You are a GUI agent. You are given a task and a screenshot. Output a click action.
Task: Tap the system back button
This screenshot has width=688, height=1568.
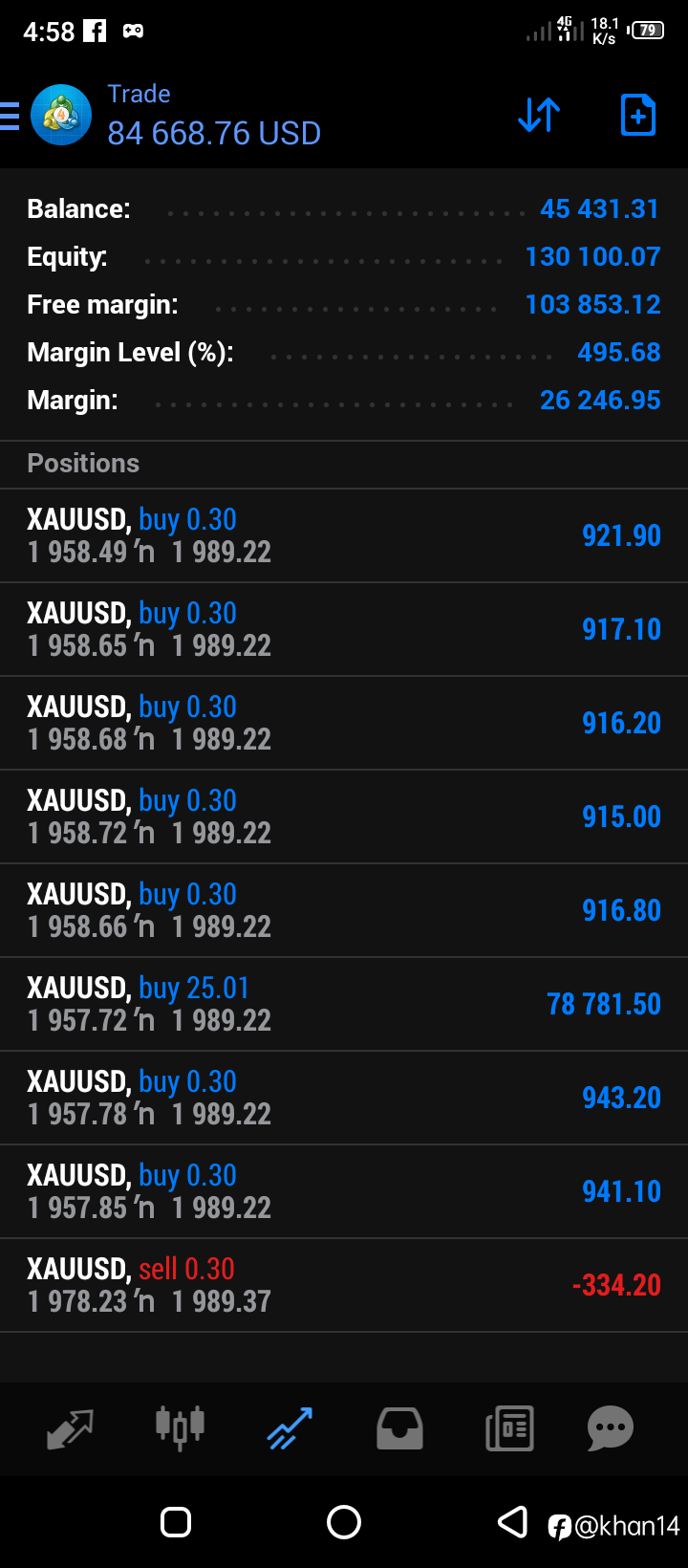513,1521
